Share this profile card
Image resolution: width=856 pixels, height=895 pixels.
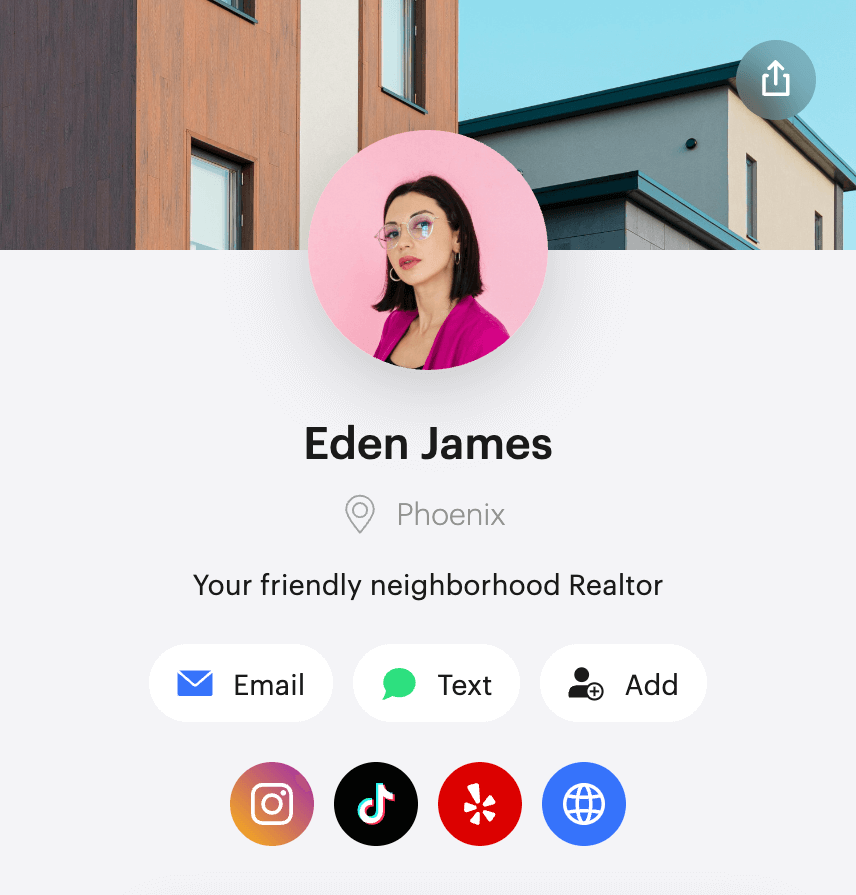pyautogui.click(x=775, y=79)
